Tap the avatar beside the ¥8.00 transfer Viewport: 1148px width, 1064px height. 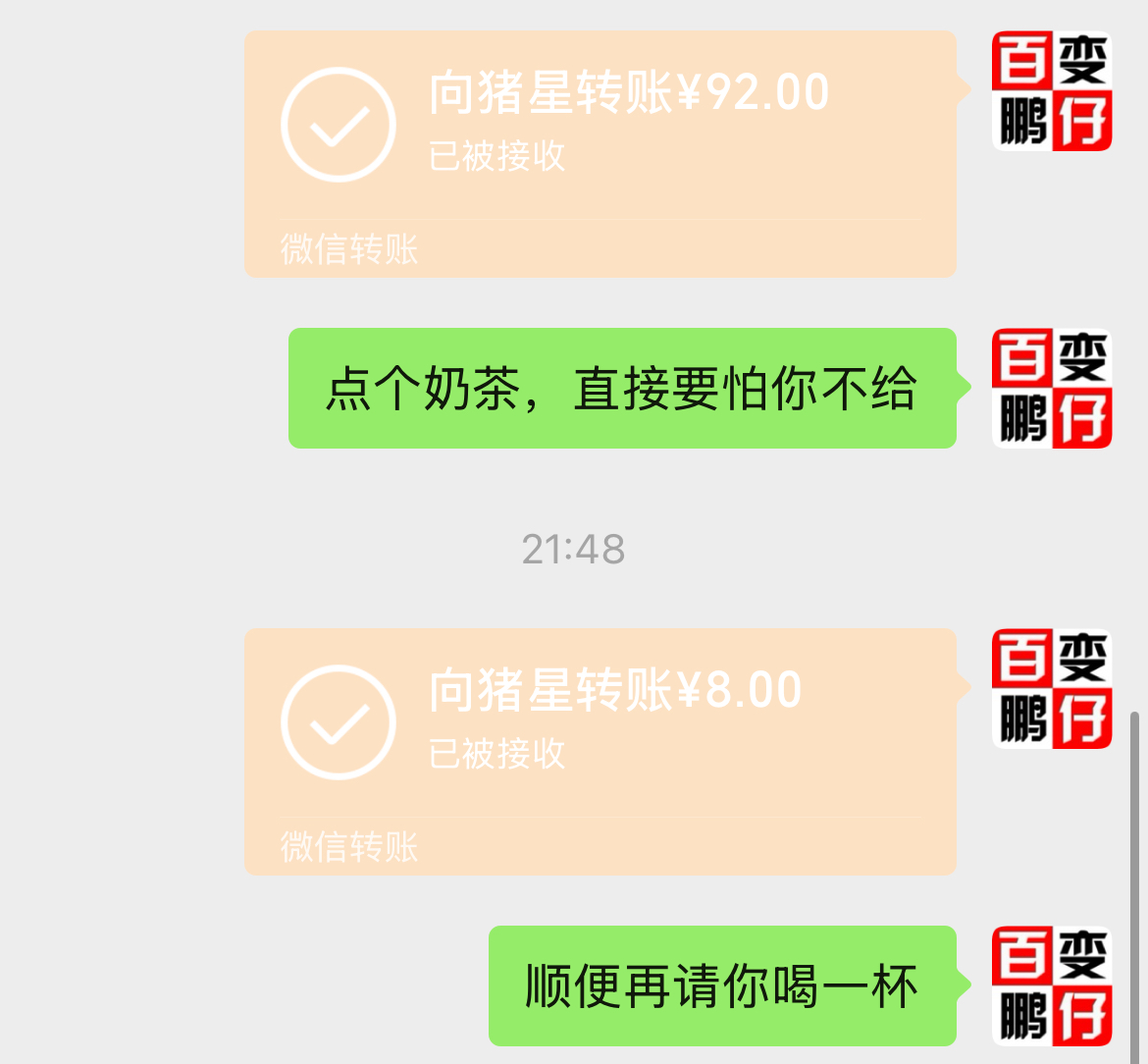point(1051,689)
